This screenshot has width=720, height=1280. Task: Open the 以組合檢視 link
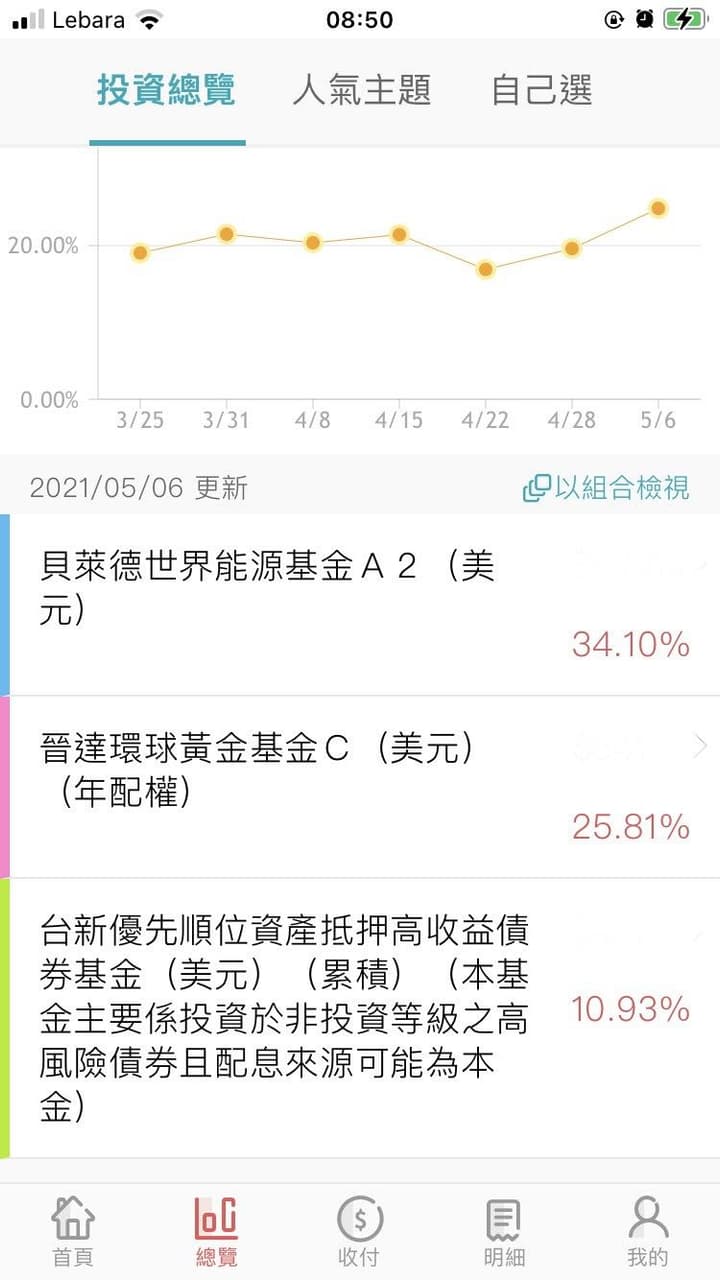(x=608, y=488)
